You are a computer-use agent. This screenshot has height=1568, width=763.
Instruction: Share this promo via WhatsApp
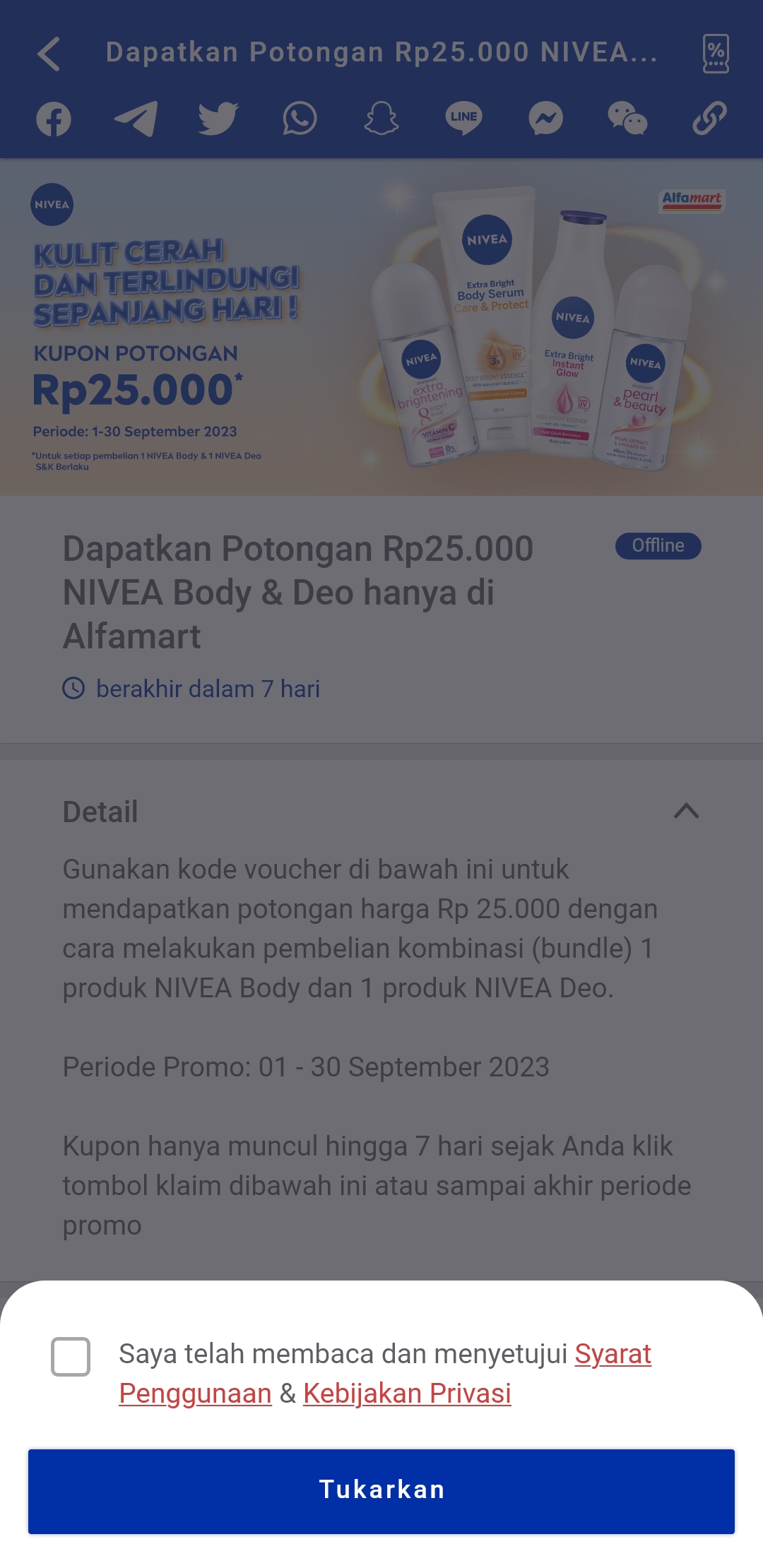[x=300, y=119]
